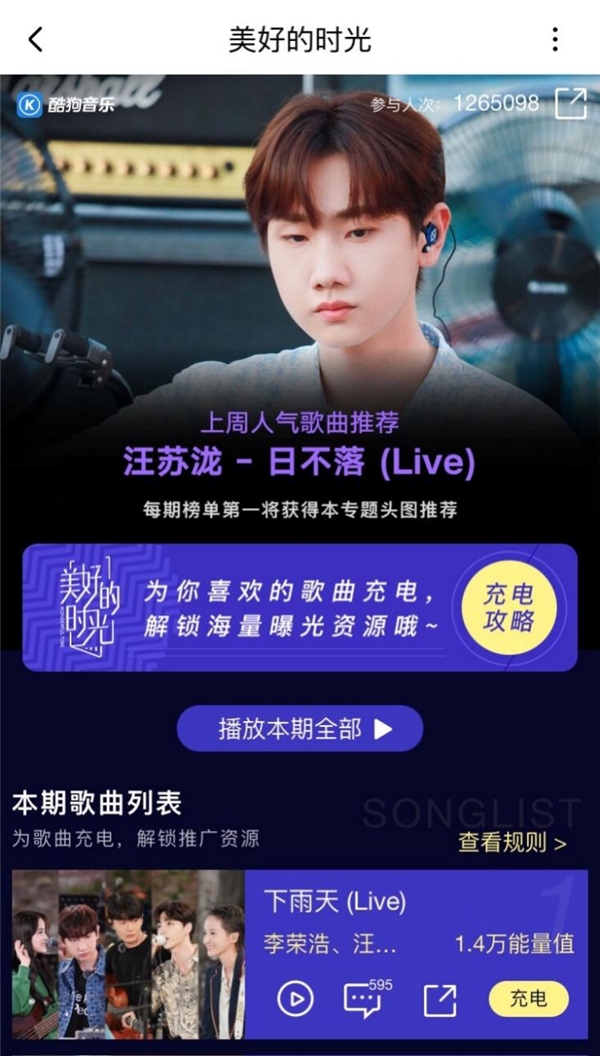Open the three-dot overflow menu
This screenshot has width=600, height=1056.
coord(555,40)
